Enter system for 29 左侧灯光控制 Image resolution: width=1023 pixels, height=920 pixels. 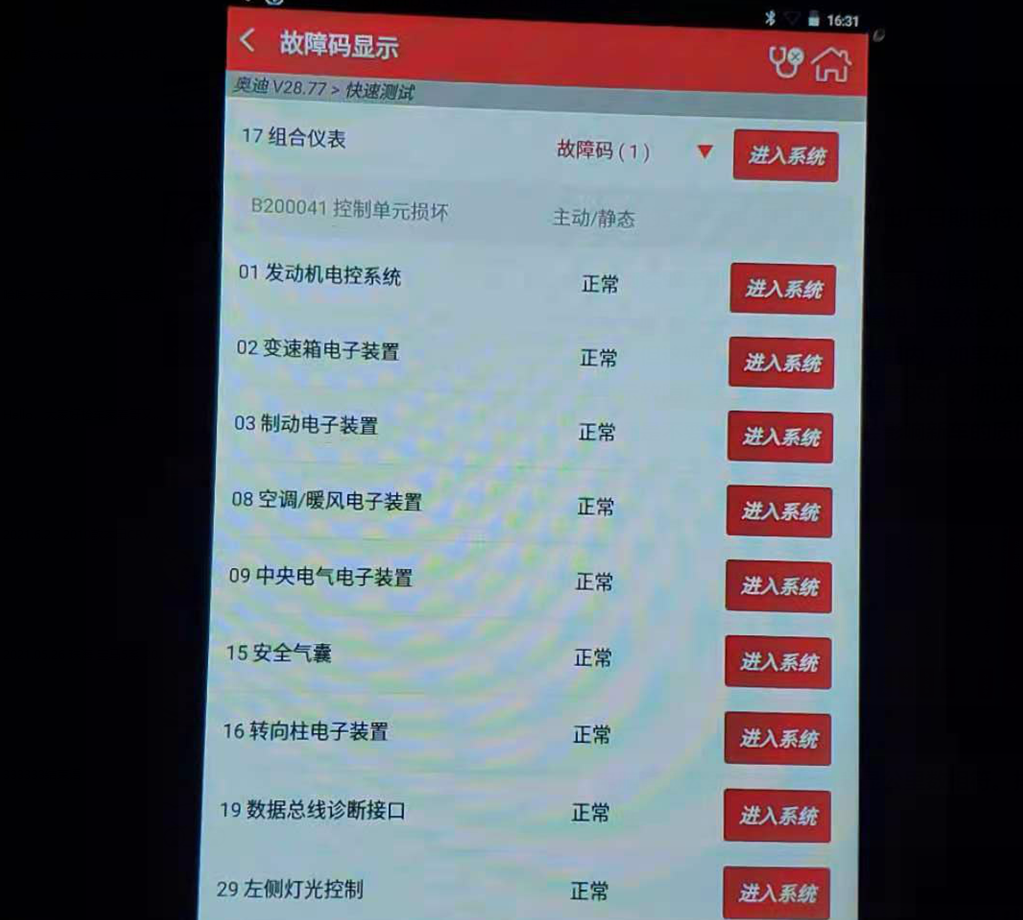click(776, 893)
